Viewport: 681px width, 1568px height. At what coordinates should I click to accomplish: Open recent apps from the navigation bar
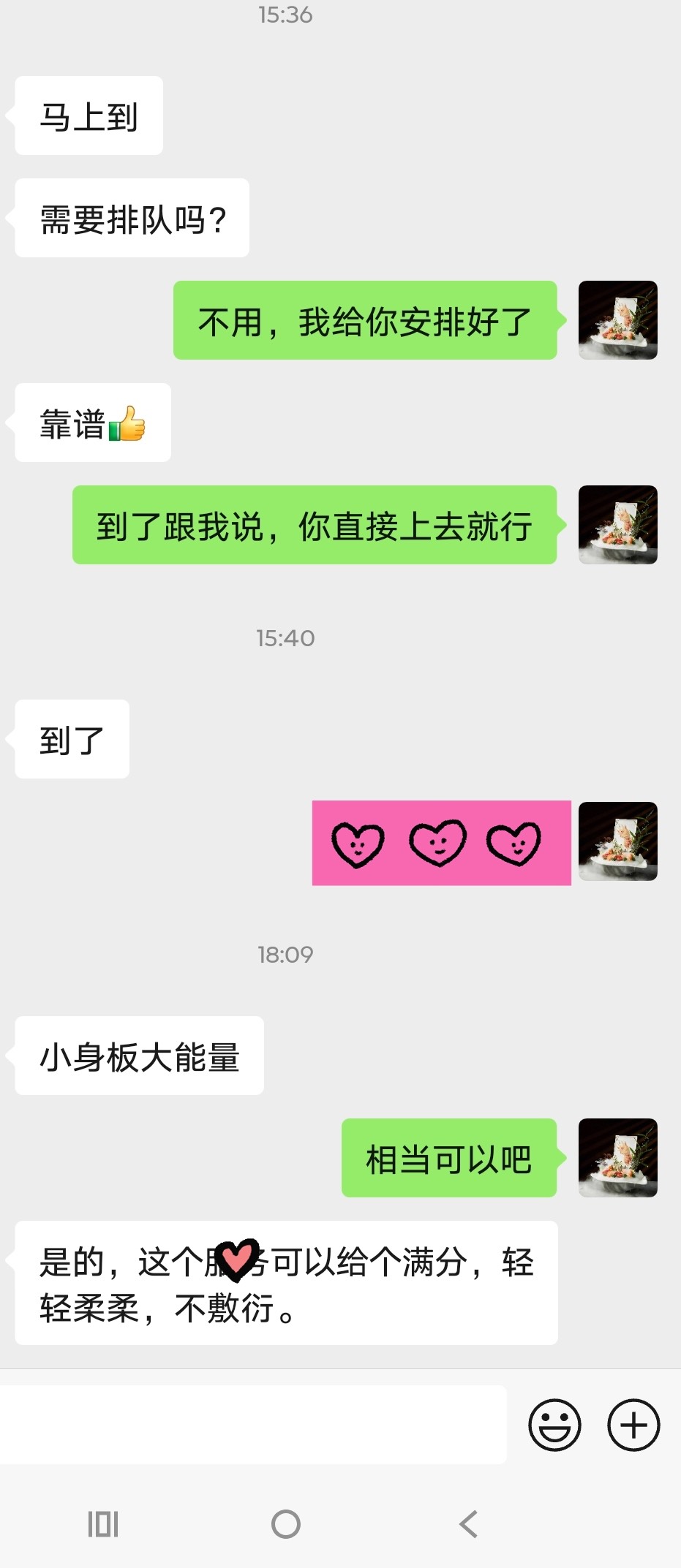click(103, 1524)
